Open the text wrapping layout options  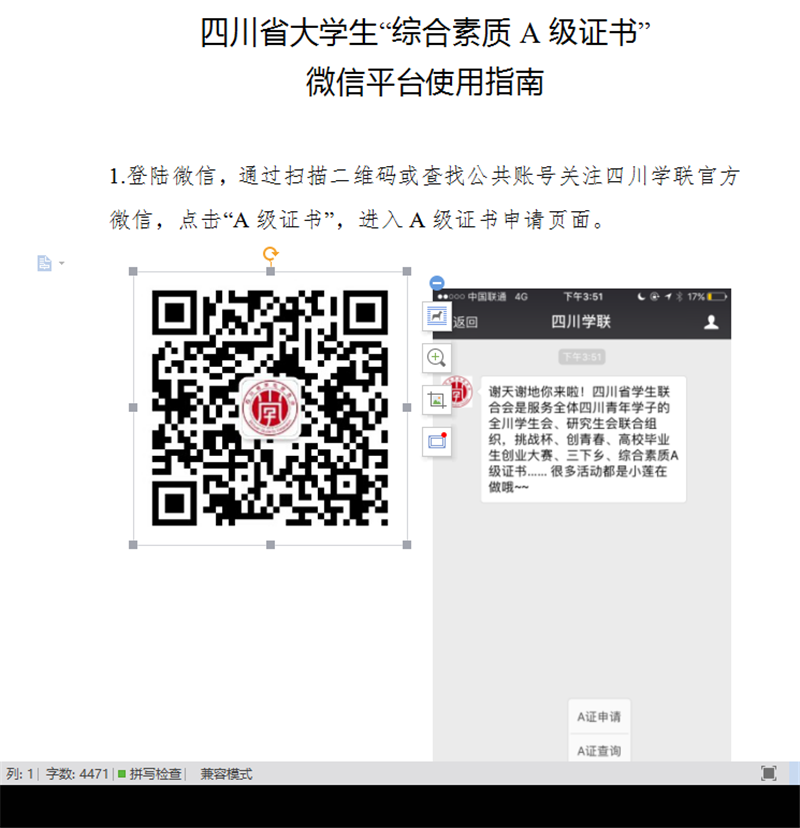tap(437, 316)
